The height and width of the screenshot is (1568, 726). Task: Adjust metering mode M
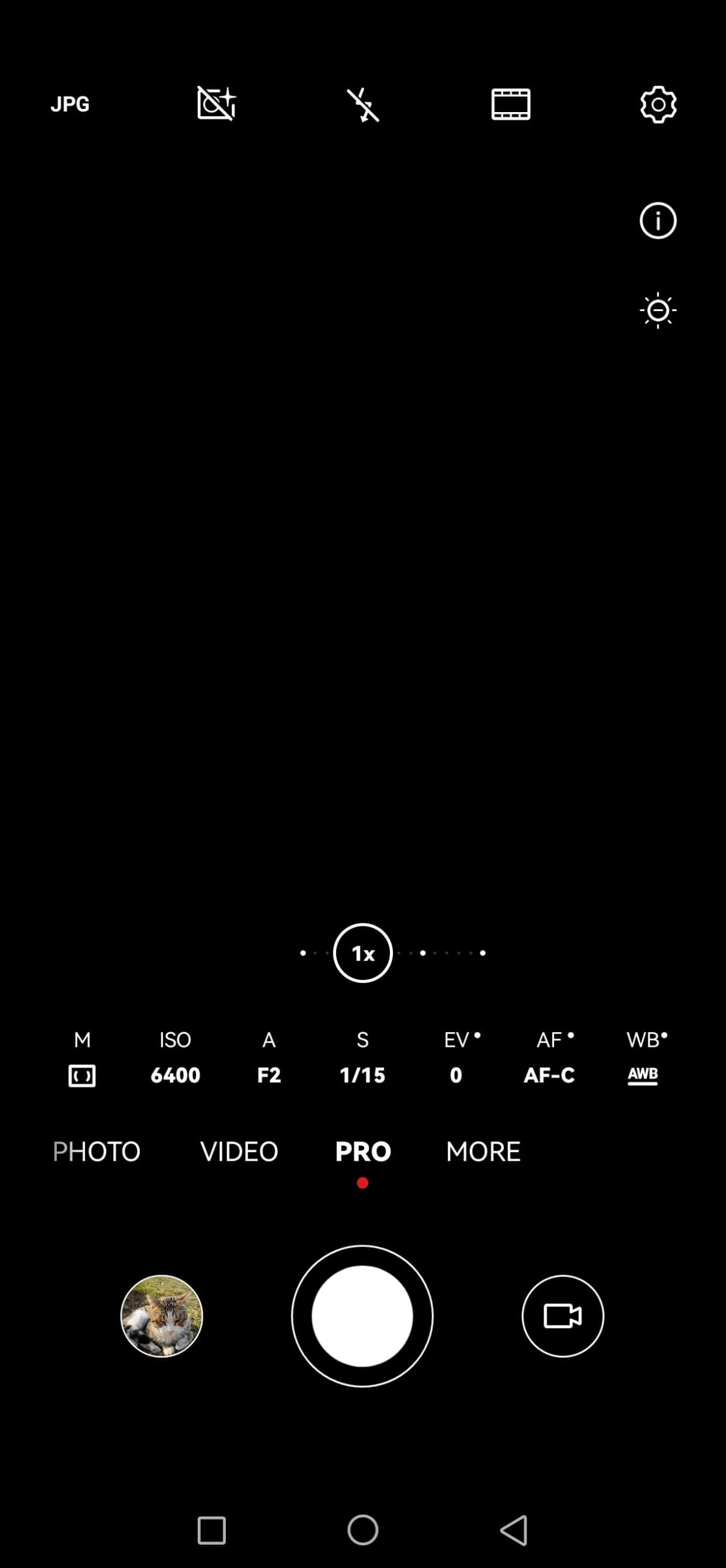[82, 1058]
